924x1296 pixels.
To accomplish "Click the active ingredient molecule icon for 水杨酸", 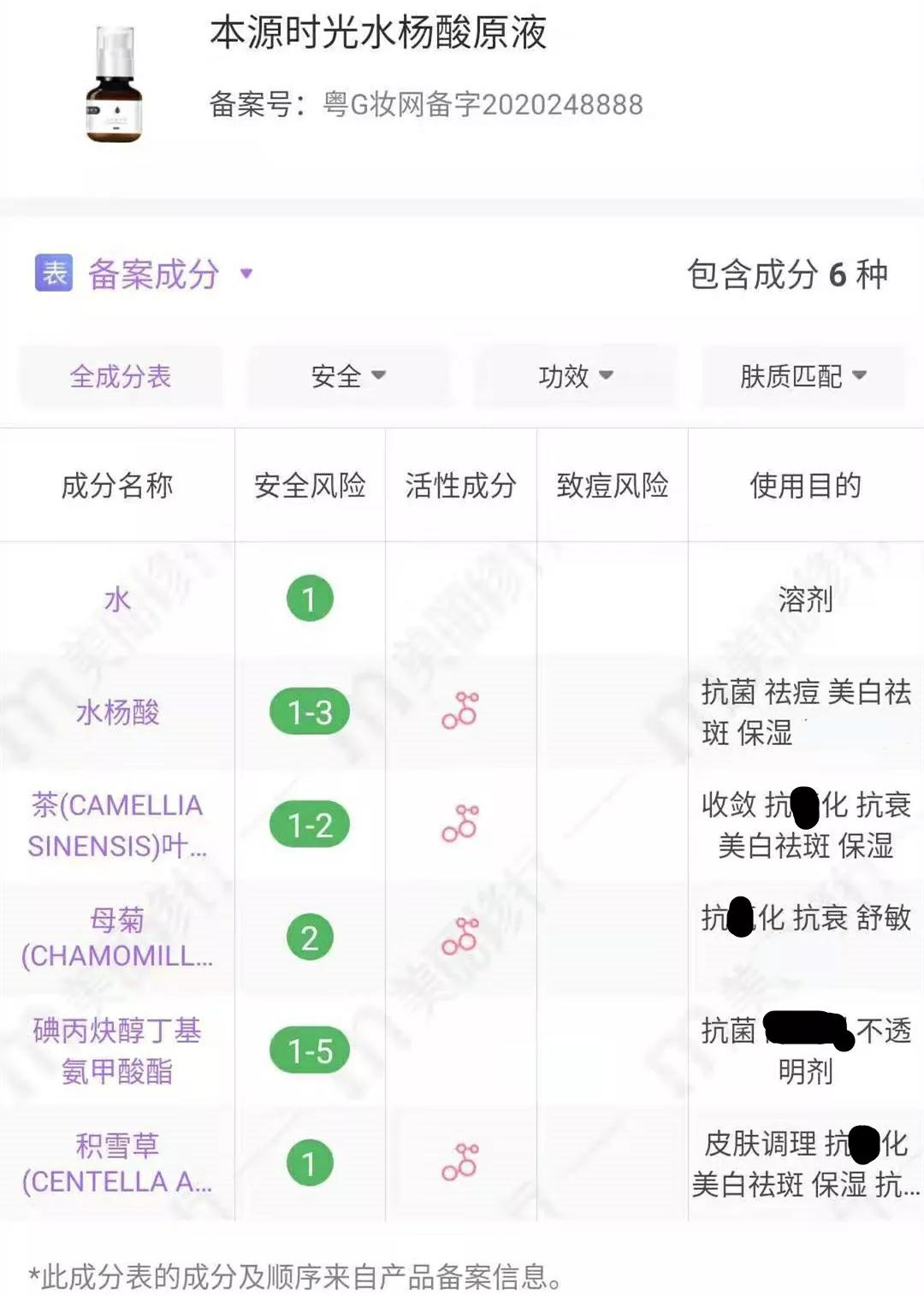I will pyautogui.click(x=459, y=710).
